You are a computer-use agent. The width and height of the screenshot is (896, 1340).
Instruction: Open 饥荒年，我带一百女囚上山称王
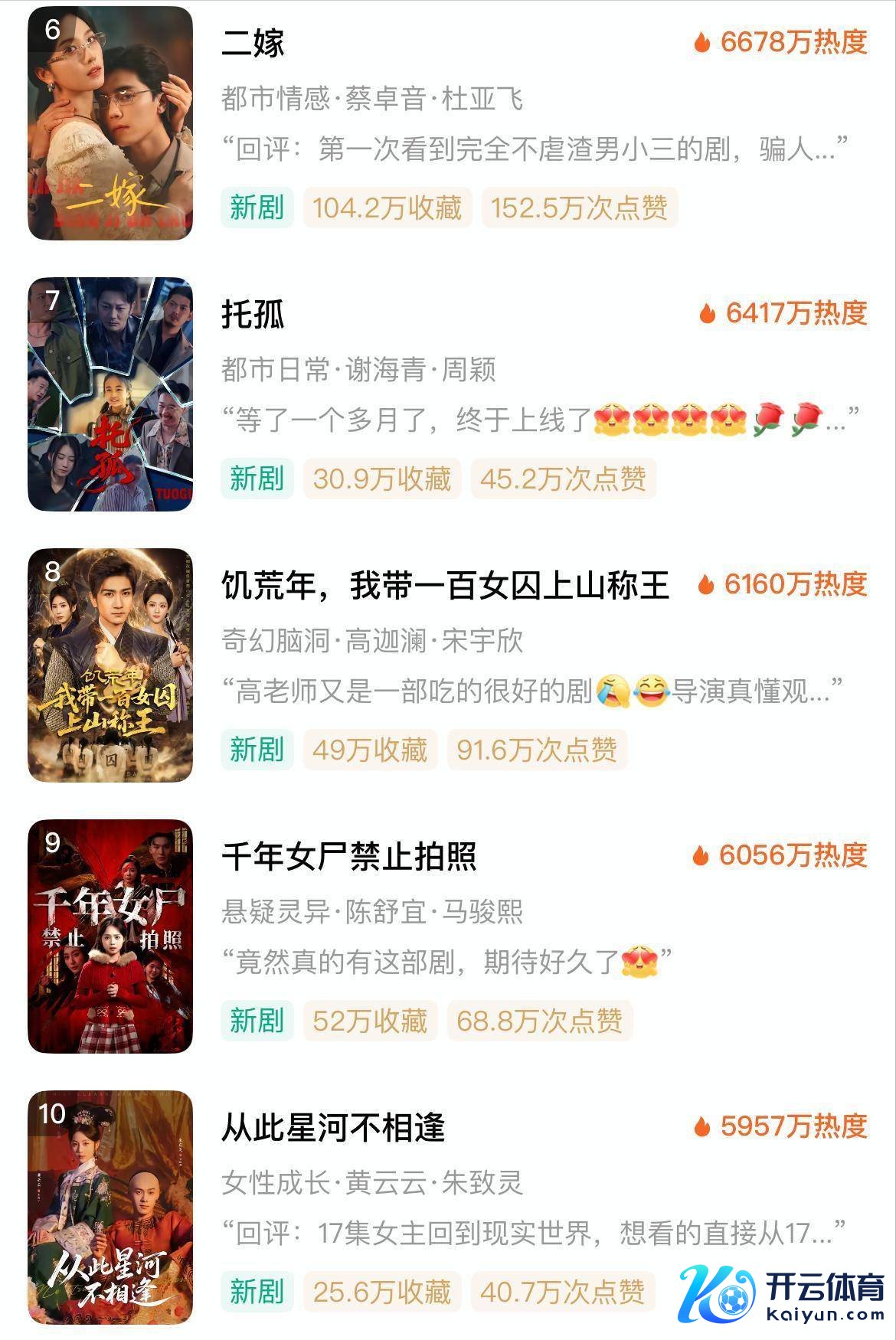pos(445,586)
